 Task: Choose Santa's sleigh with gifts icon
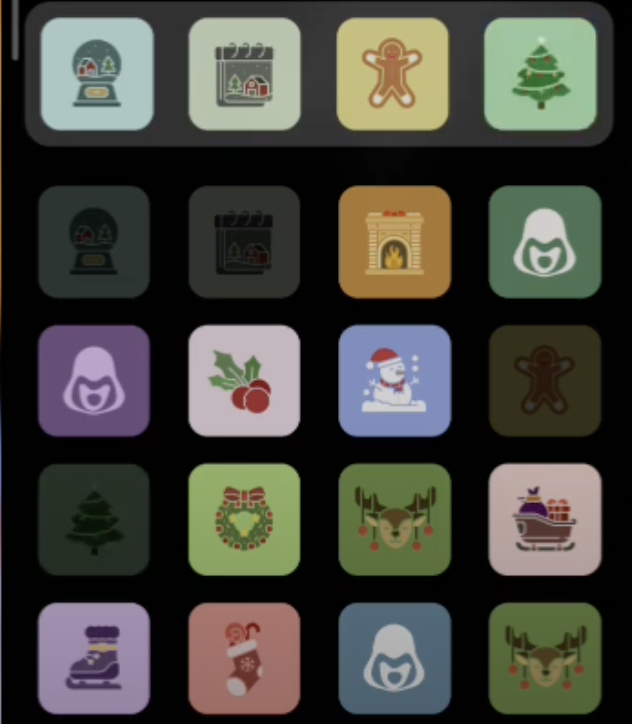[x=545, y=519]
